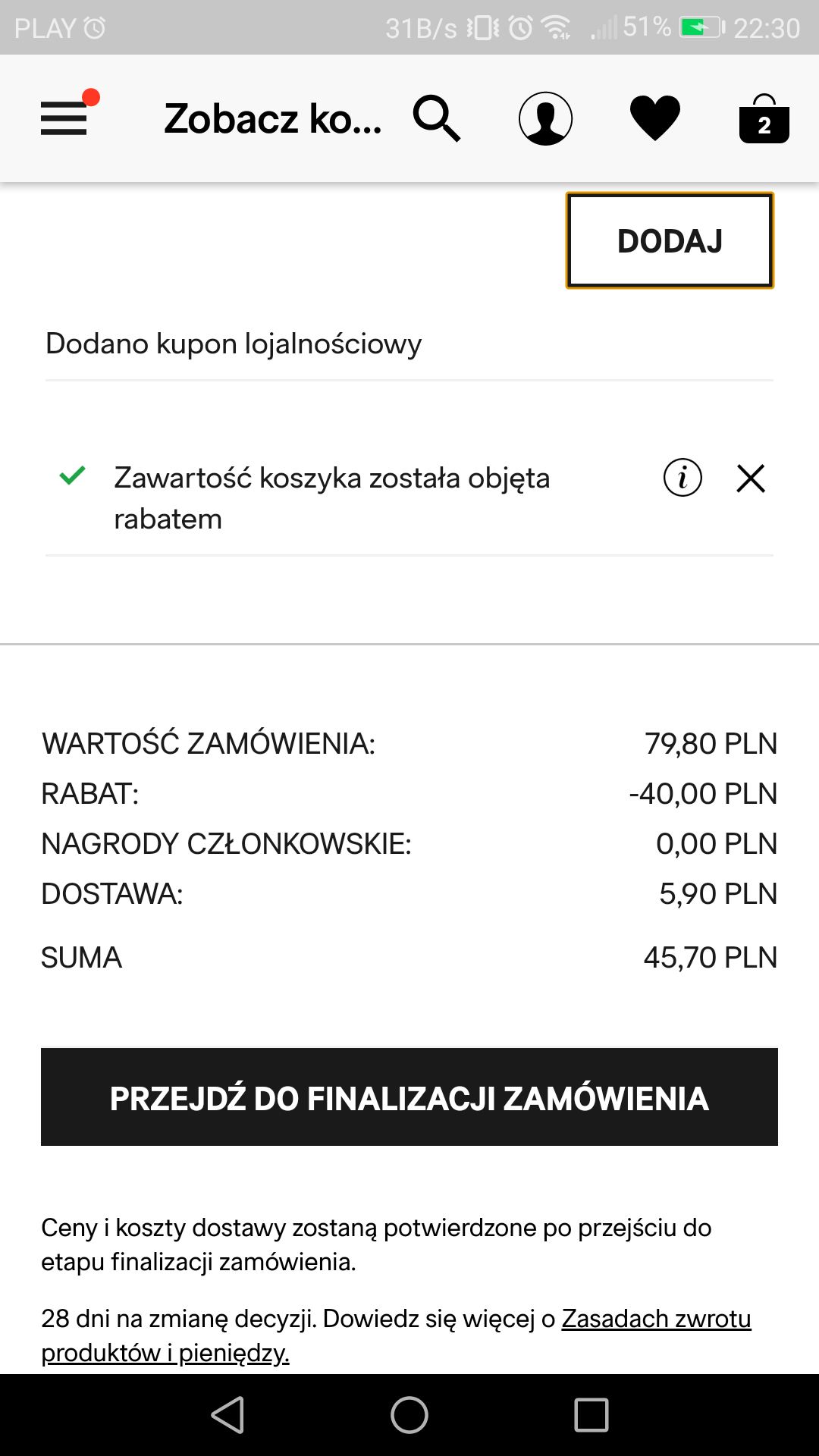This screenshot has height=1456, width=819.
Task: Tap Przejdź do finalizacji zamówienia
Action: click(x=409, y=1097)
